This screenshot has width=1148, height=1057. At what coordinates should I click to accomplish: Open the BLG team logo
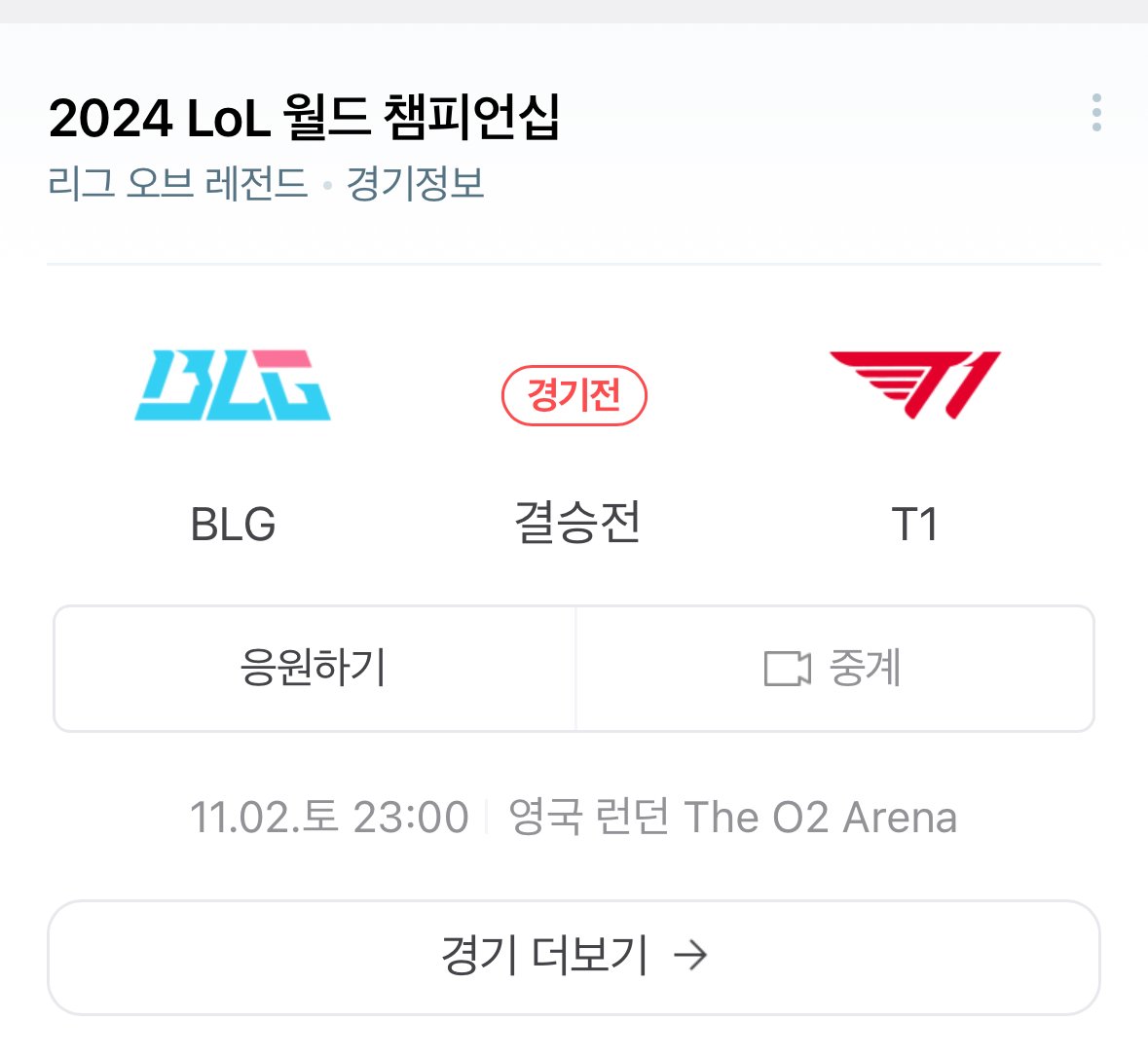pyautogui.click(x=233, y=386)
